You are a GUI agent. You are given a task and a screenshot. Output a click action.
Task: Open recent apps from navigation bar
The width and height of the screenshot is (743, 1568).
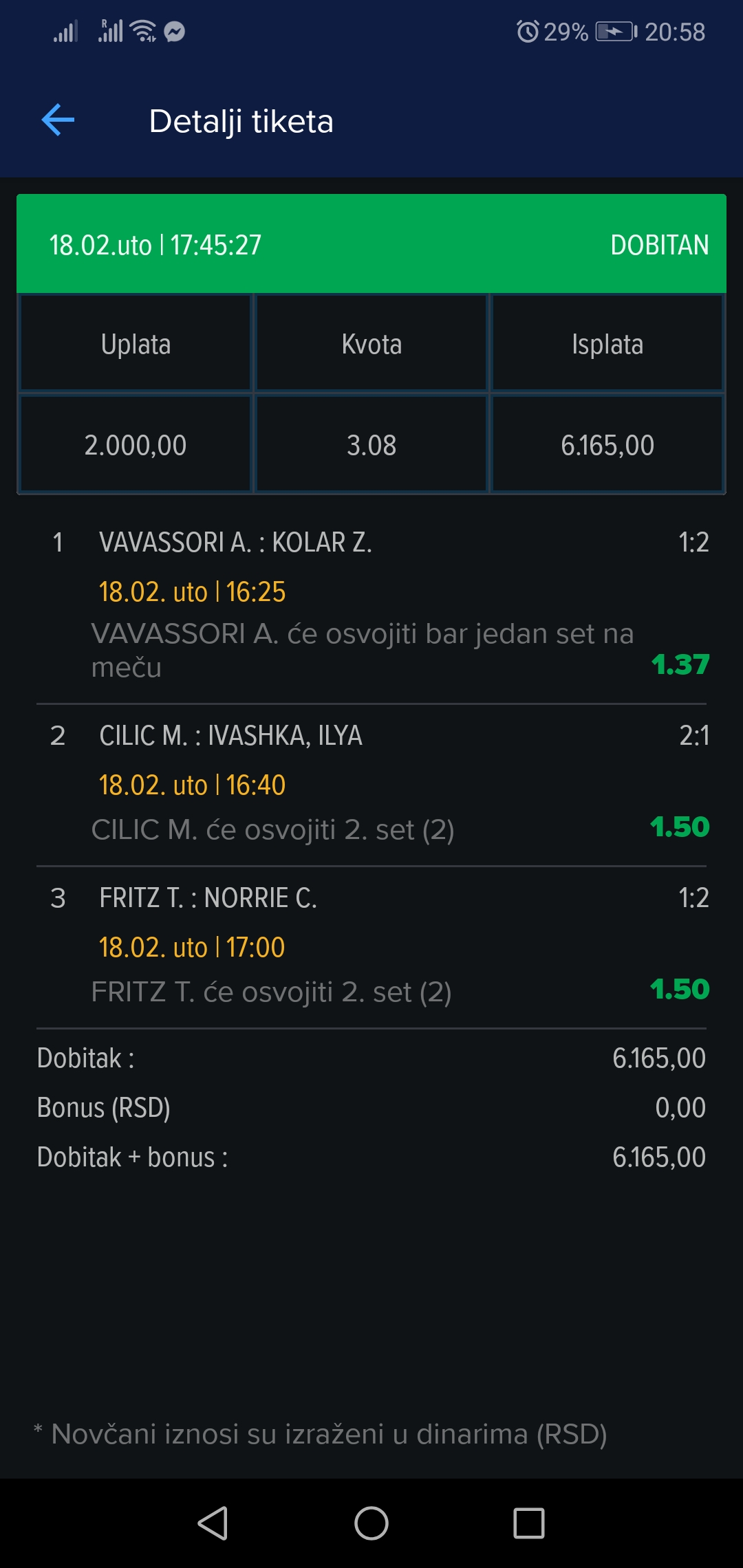point(529,1523)
